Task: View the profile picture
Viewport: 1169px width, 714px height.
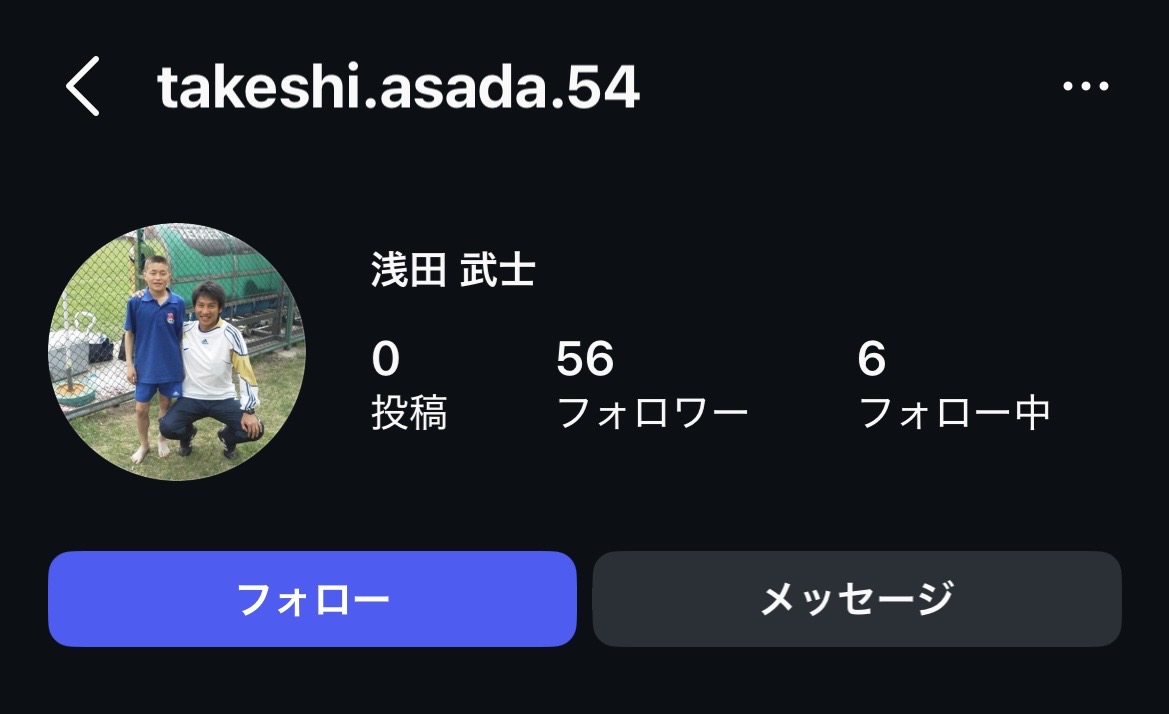Action: point(177,352)
